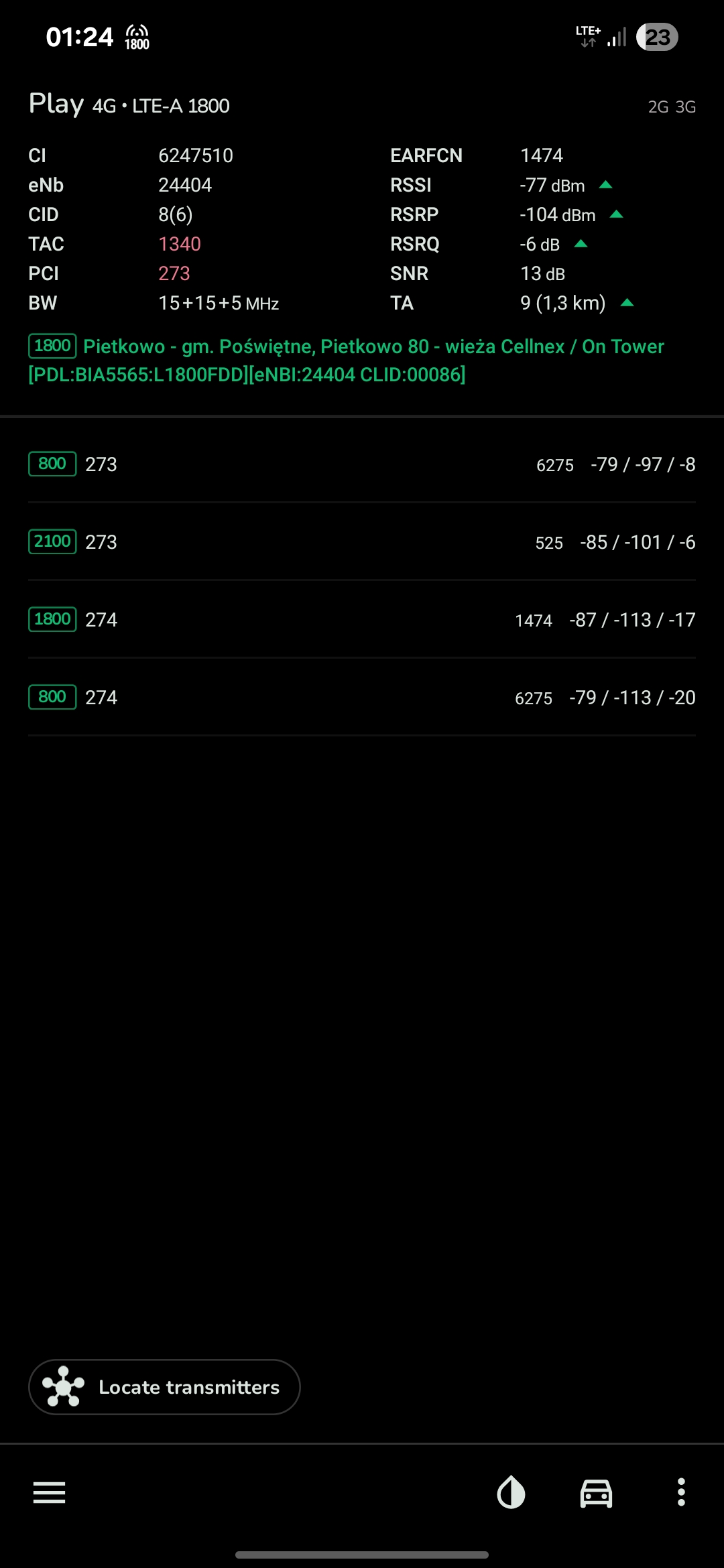
Task: Select neighbor cell 1800 with PCI 274
Action: tap(362, 619)
